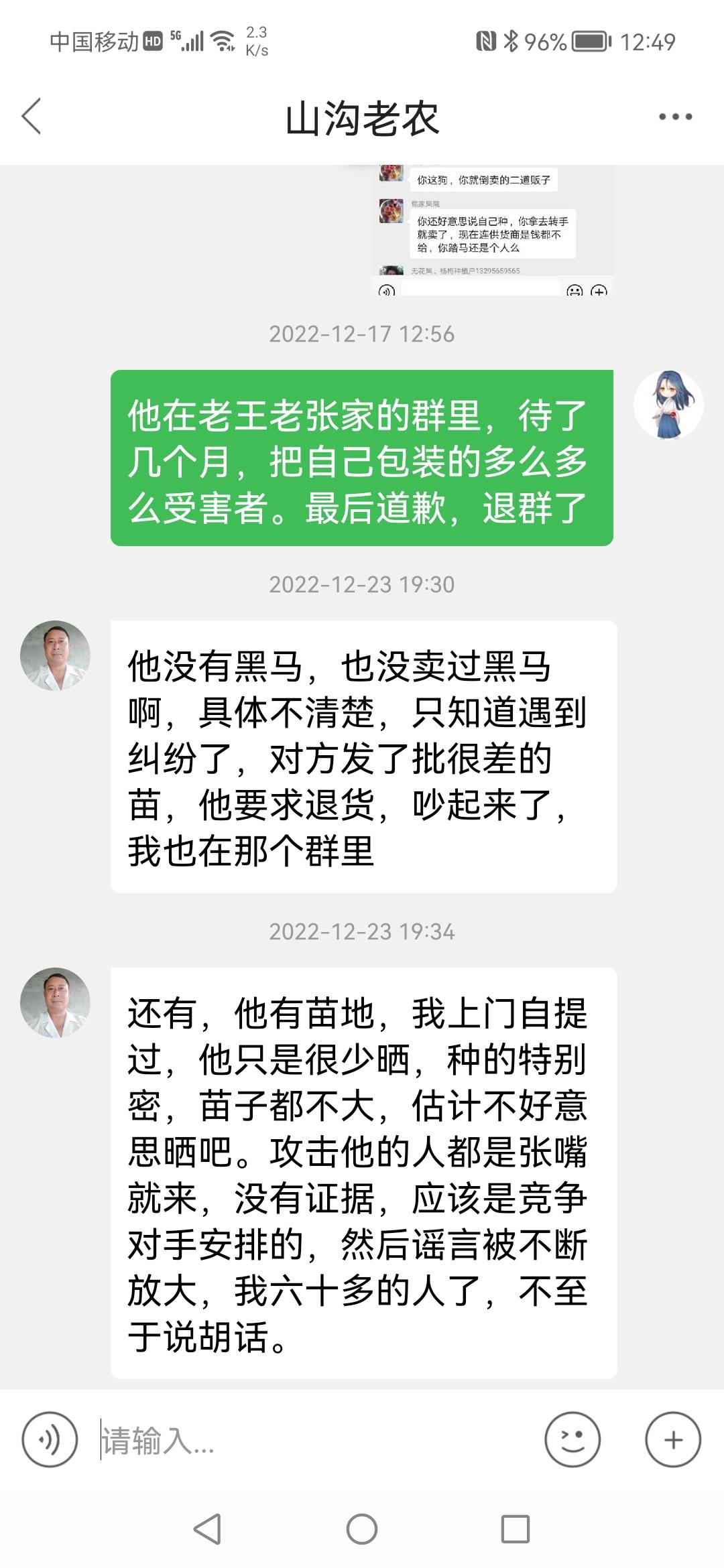Open recent apps overview
Viewport: 724px width, 1568px height.
tap(516, 1529)
